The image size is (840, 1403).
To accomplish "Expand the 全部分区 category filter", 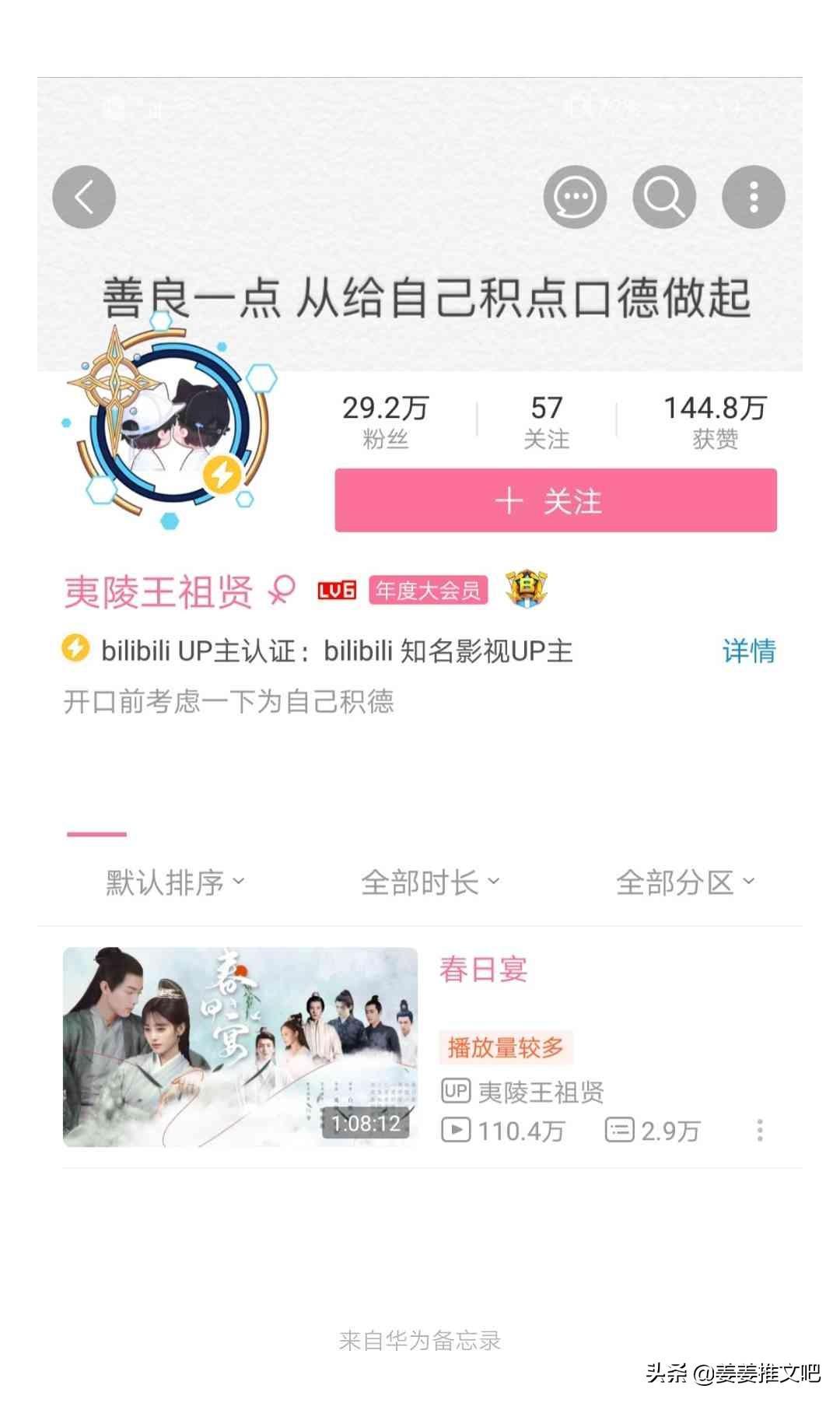I will coord(684,882).
